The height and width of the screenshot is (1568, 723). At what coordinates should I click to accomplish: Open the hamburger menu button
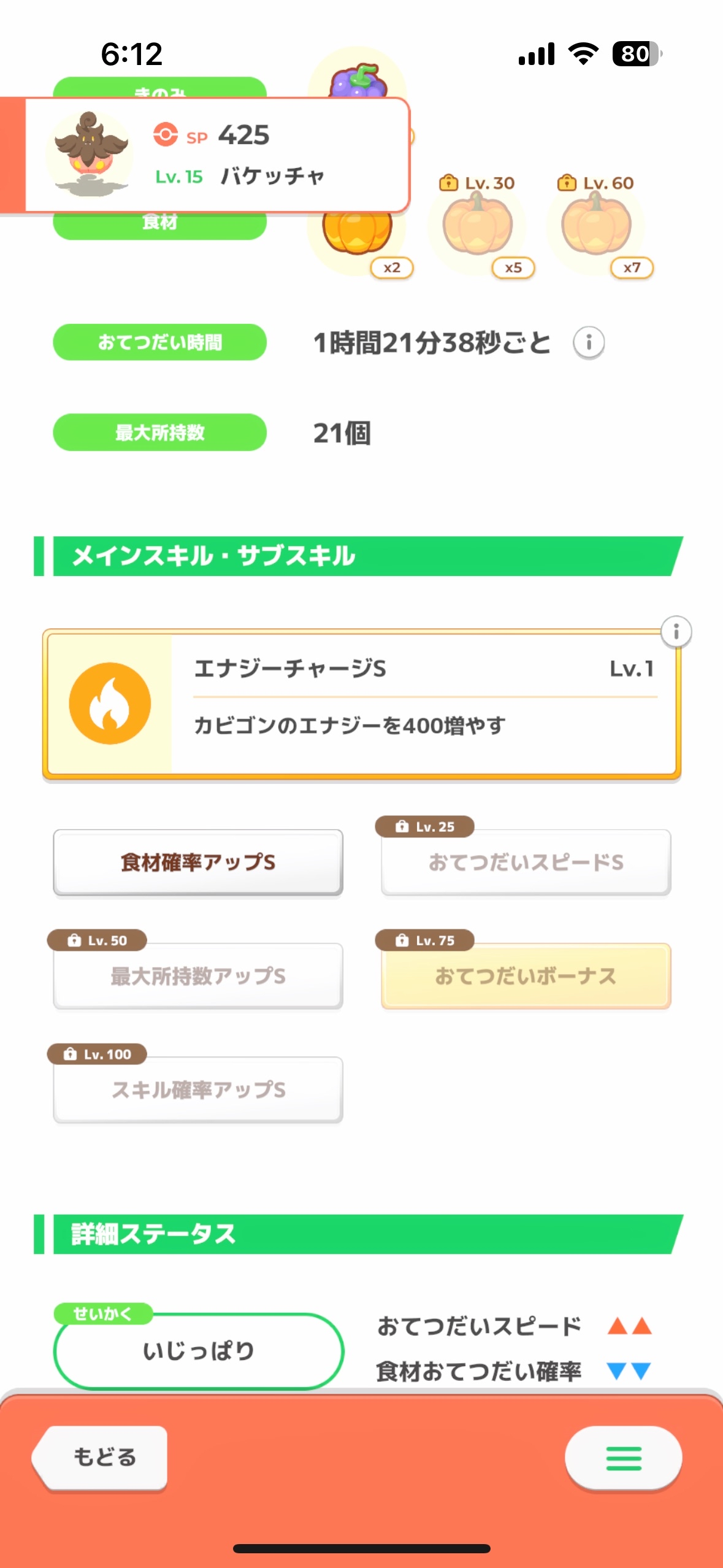[x=623, y=1458]
